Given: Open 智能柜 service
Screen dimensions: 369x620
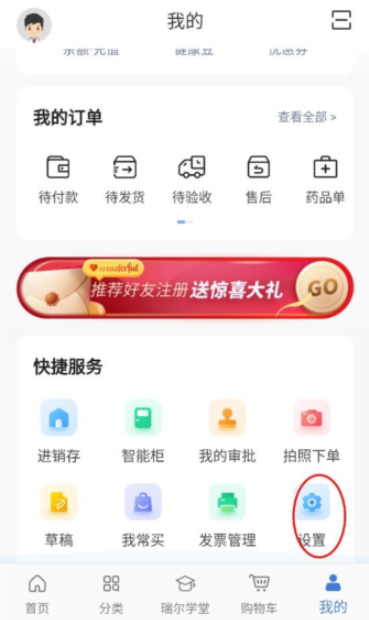Looking at the screenshot, I should coord(143,431).
